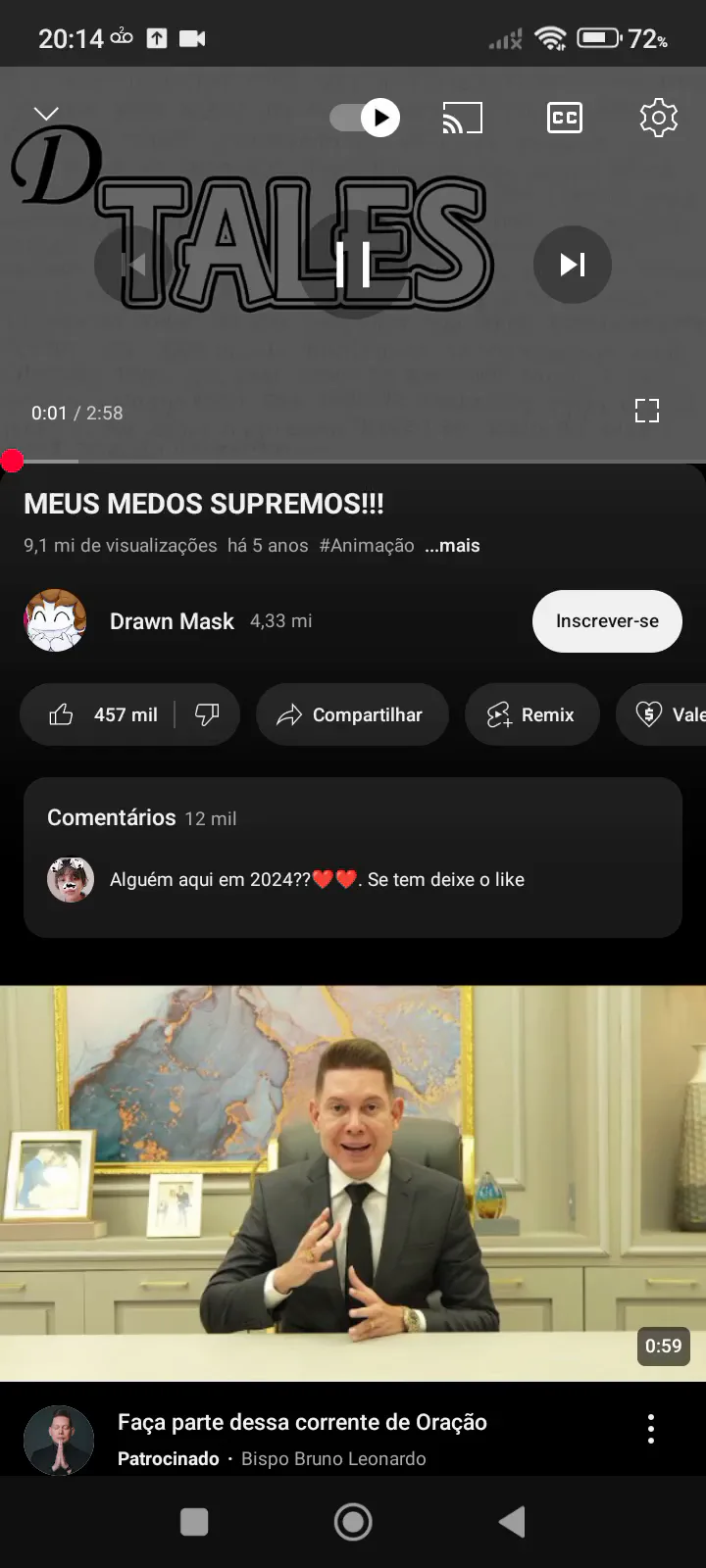Skip to the next video

(572, 265)
